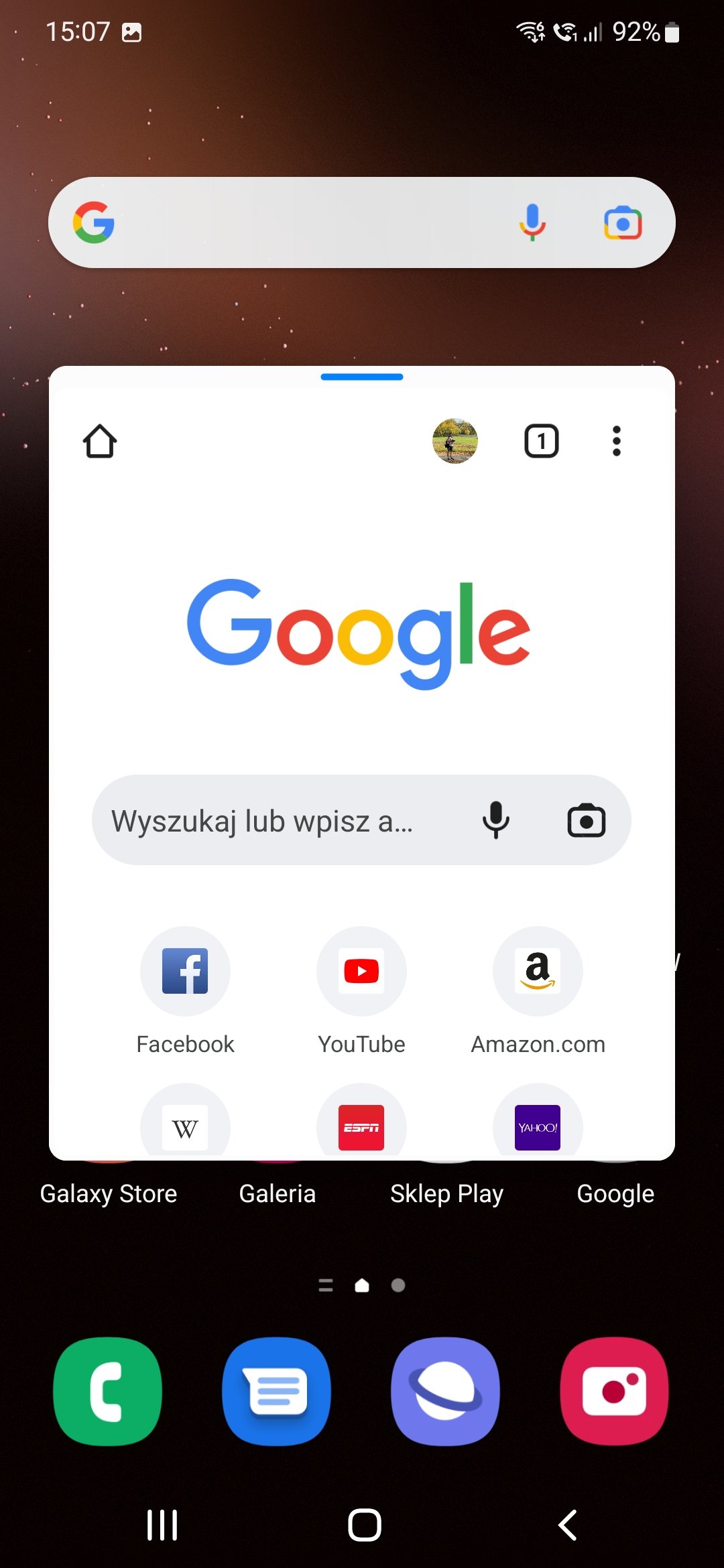Tap the Google search widget on home screen
The image size is (724, 1568).
coord(302,222)
